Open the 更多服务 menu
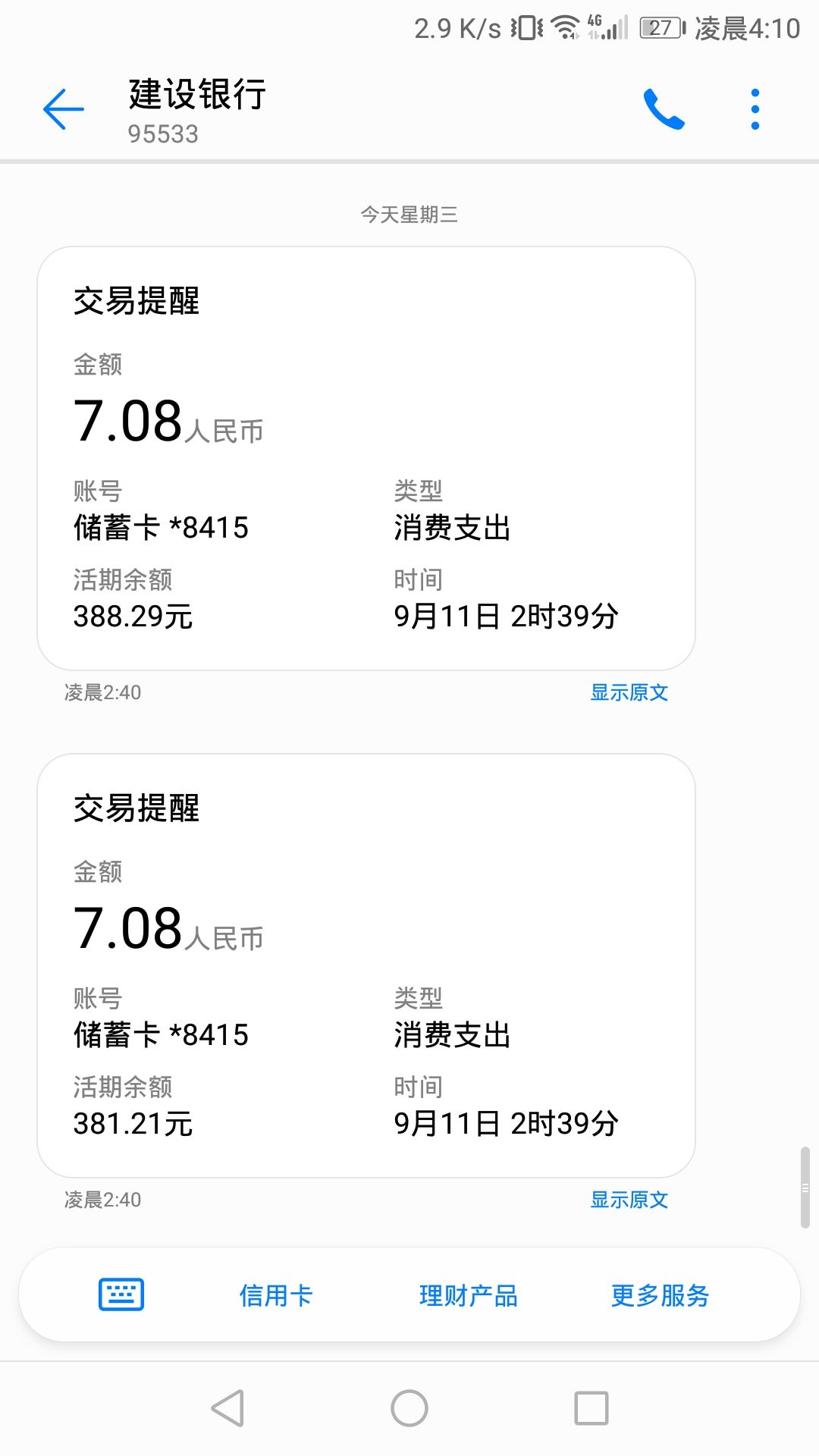Image resolution: width=819 pixels, height=1456 pixels. pos(660,1295)
